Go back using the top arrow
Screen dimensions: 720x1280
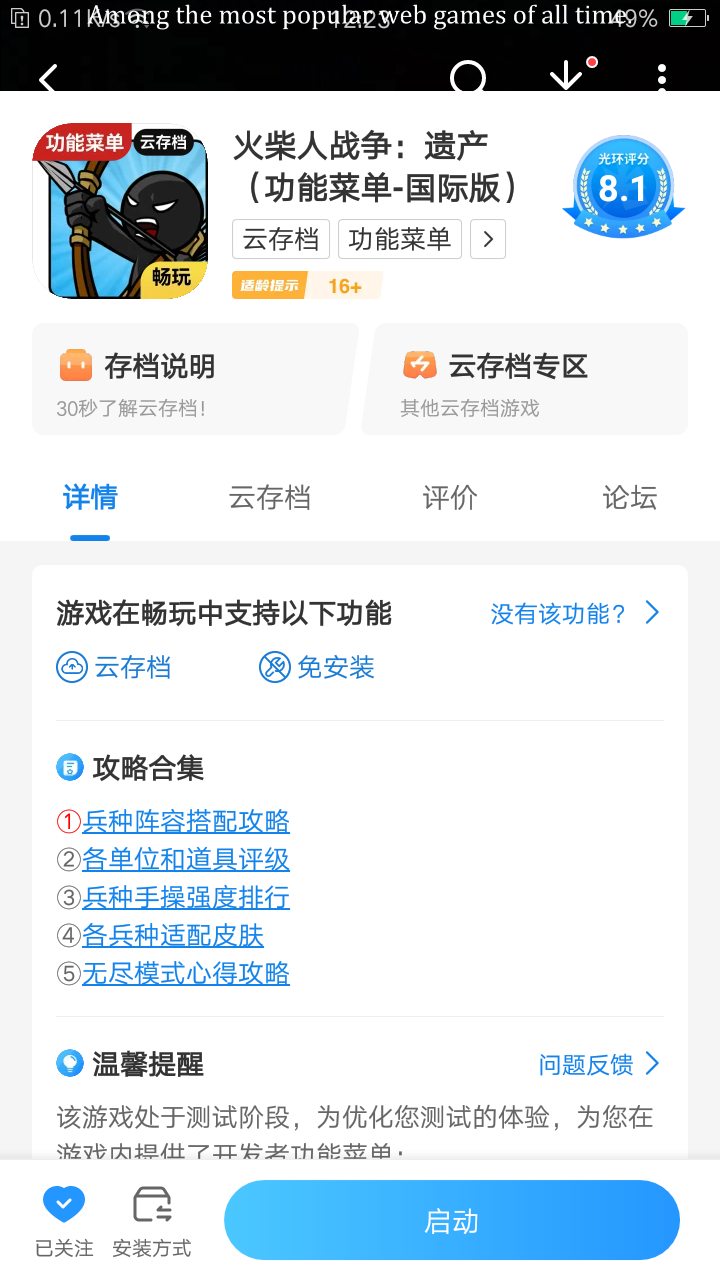[48, 77]
